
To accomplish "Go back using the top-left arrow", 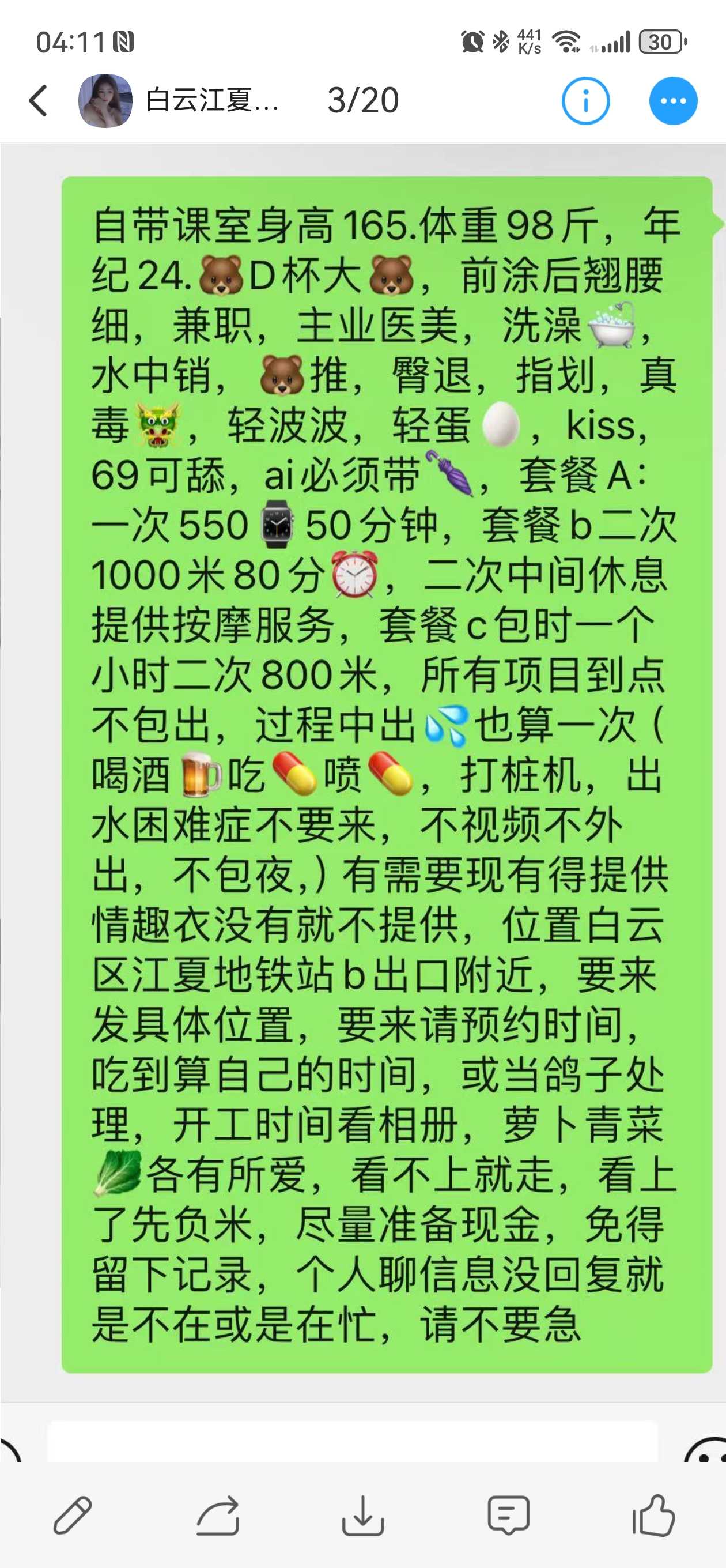I will [37, 100].
